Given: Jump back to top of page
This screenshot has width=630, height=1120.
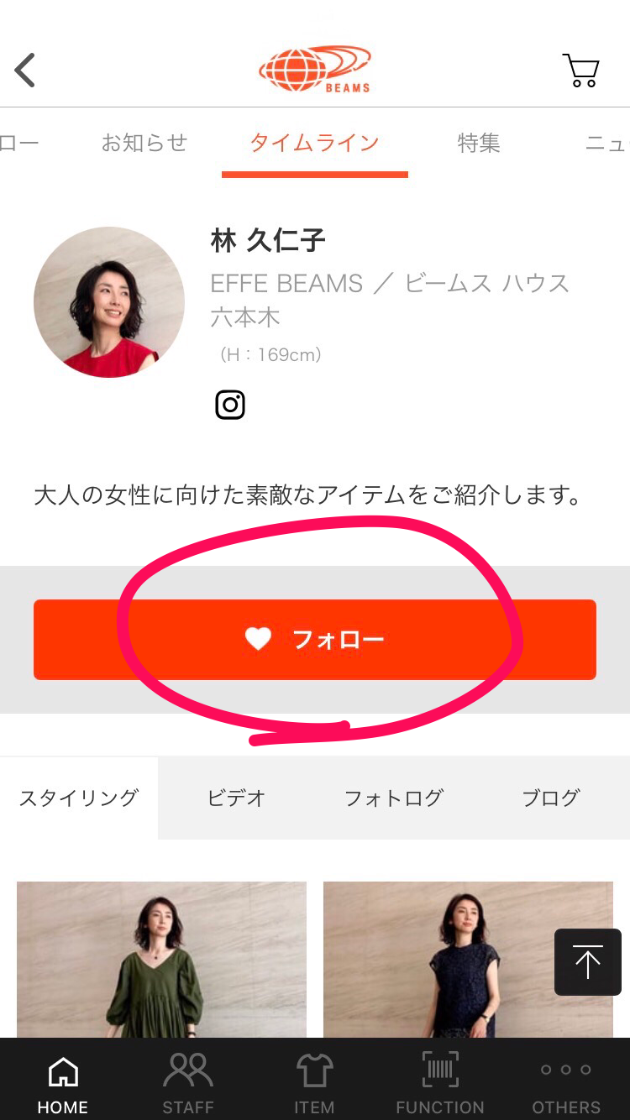Looking at the screenshot, I should (587, 962).
